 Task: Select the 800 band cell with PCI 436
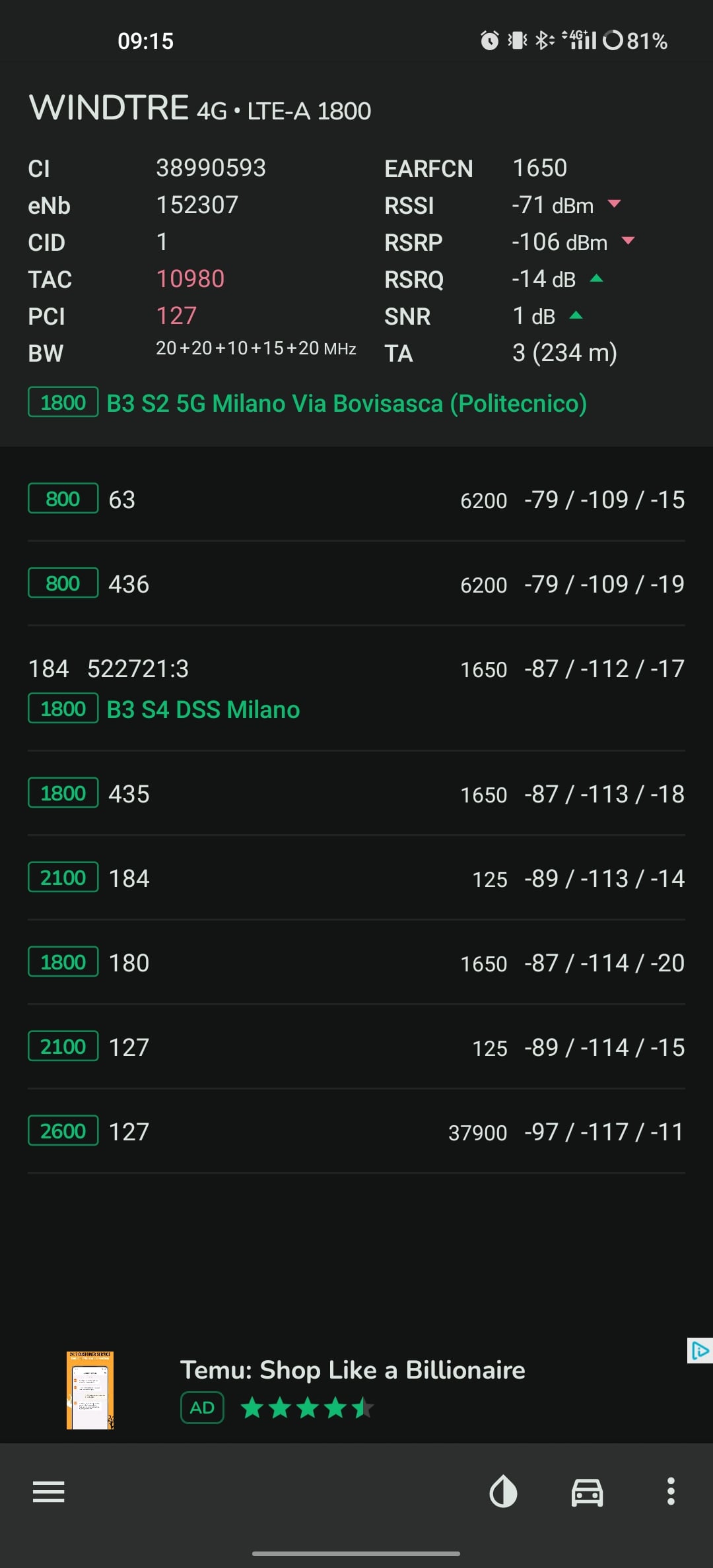click(x=356, y=584)
